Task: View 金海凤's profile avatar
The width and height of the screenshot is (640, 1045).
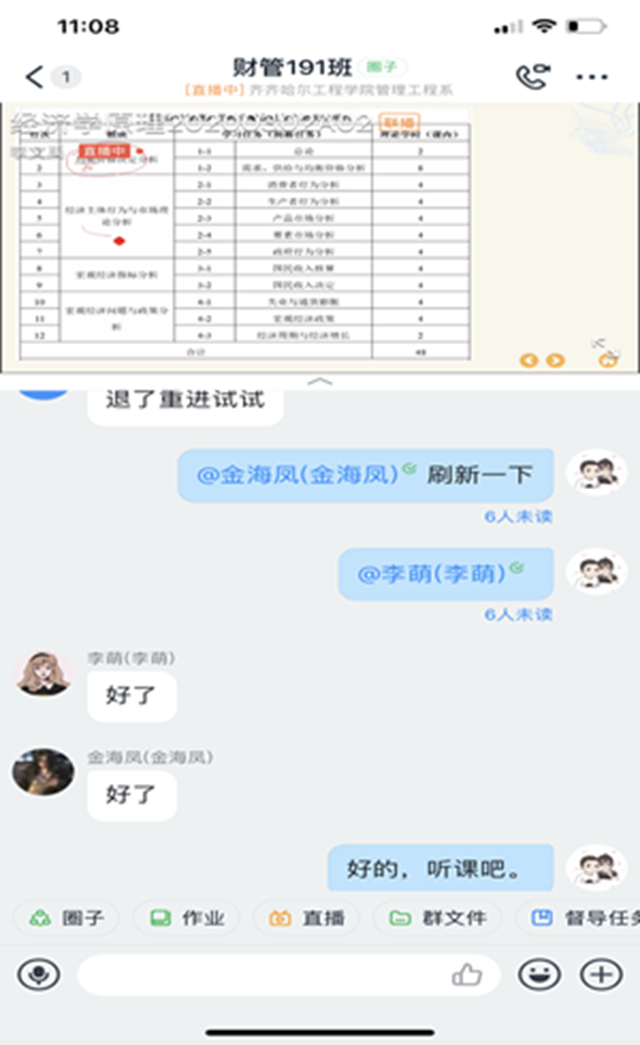Action: point(42,773)
